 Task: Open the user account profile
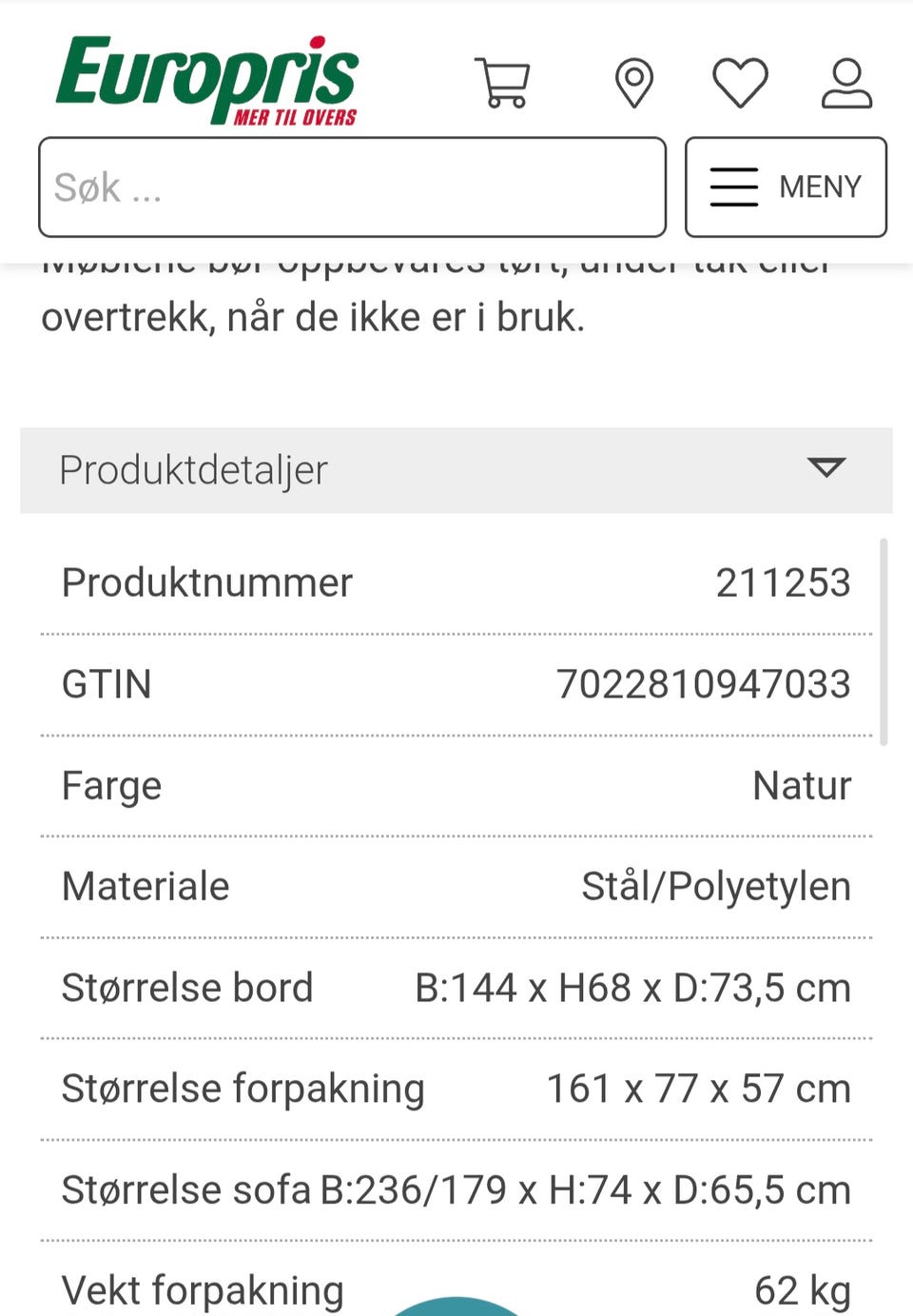point(846,83)
